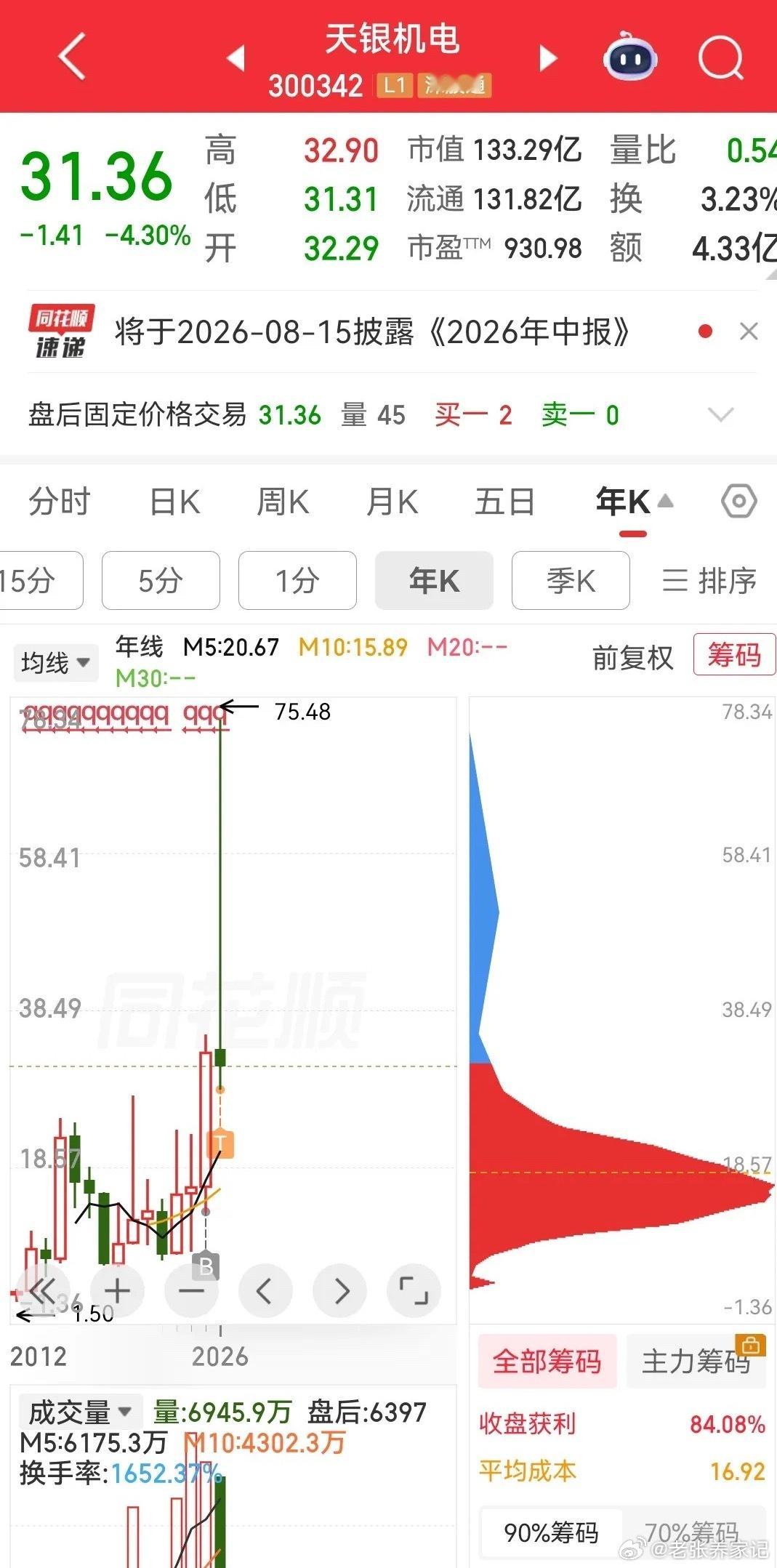Switch to the 五日 chart tab
777x1568 pixels.
[505, 502]
